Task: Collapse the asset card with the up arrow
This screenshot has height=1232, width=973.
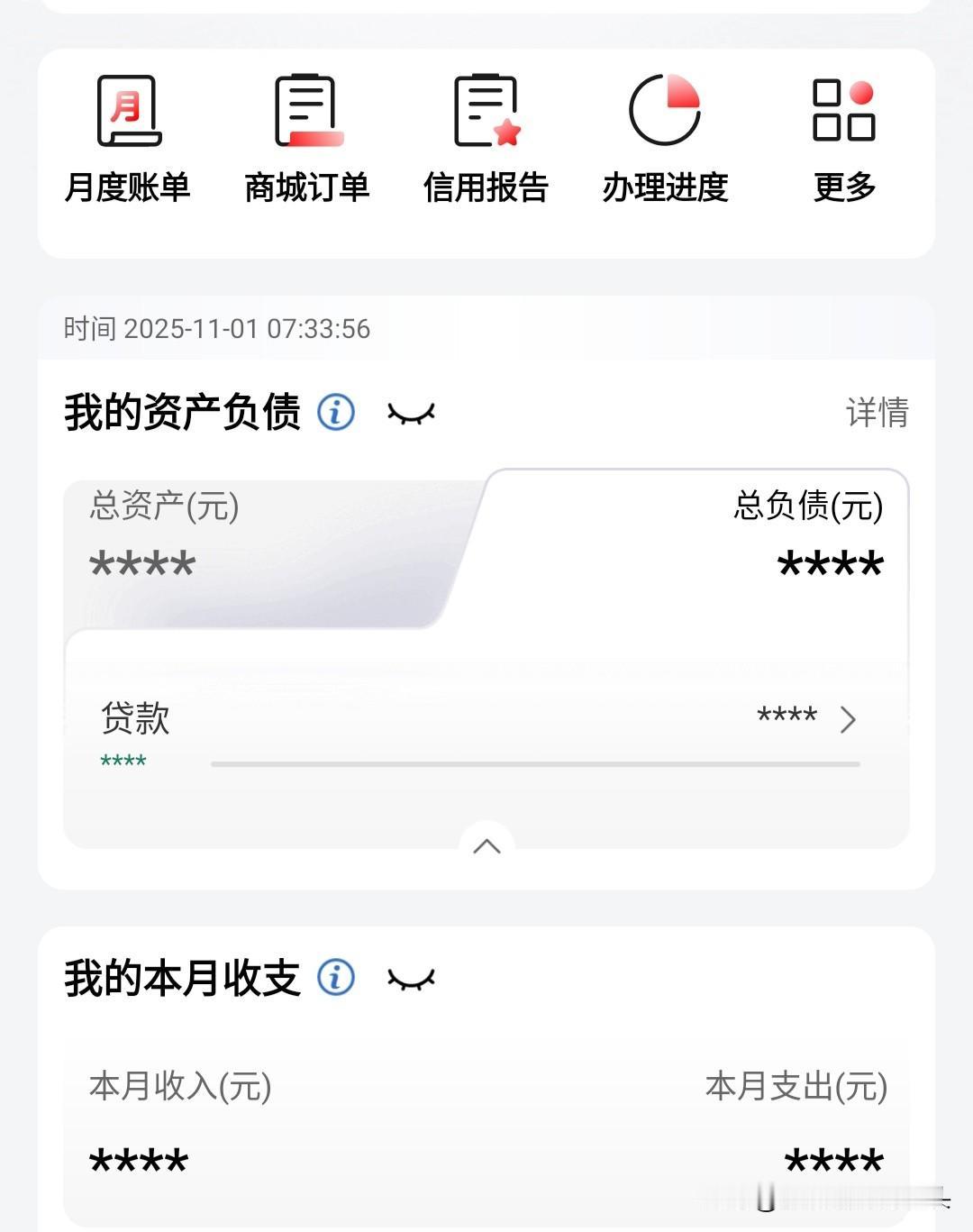Action: coord(486,845)
